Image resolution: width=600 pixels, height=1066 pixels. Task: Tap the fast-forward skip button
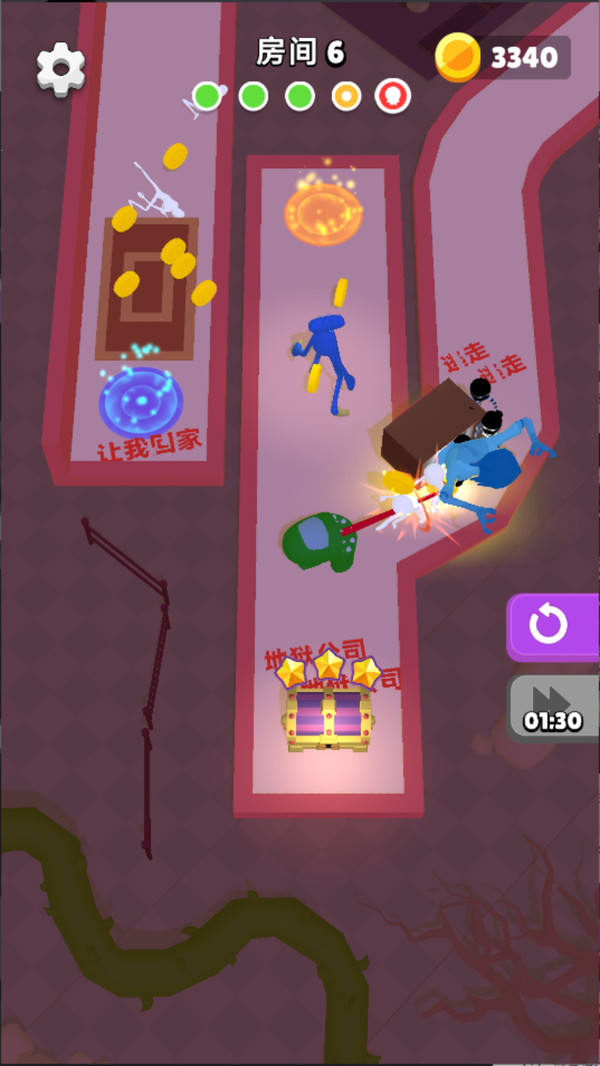(x=553, y=707)
